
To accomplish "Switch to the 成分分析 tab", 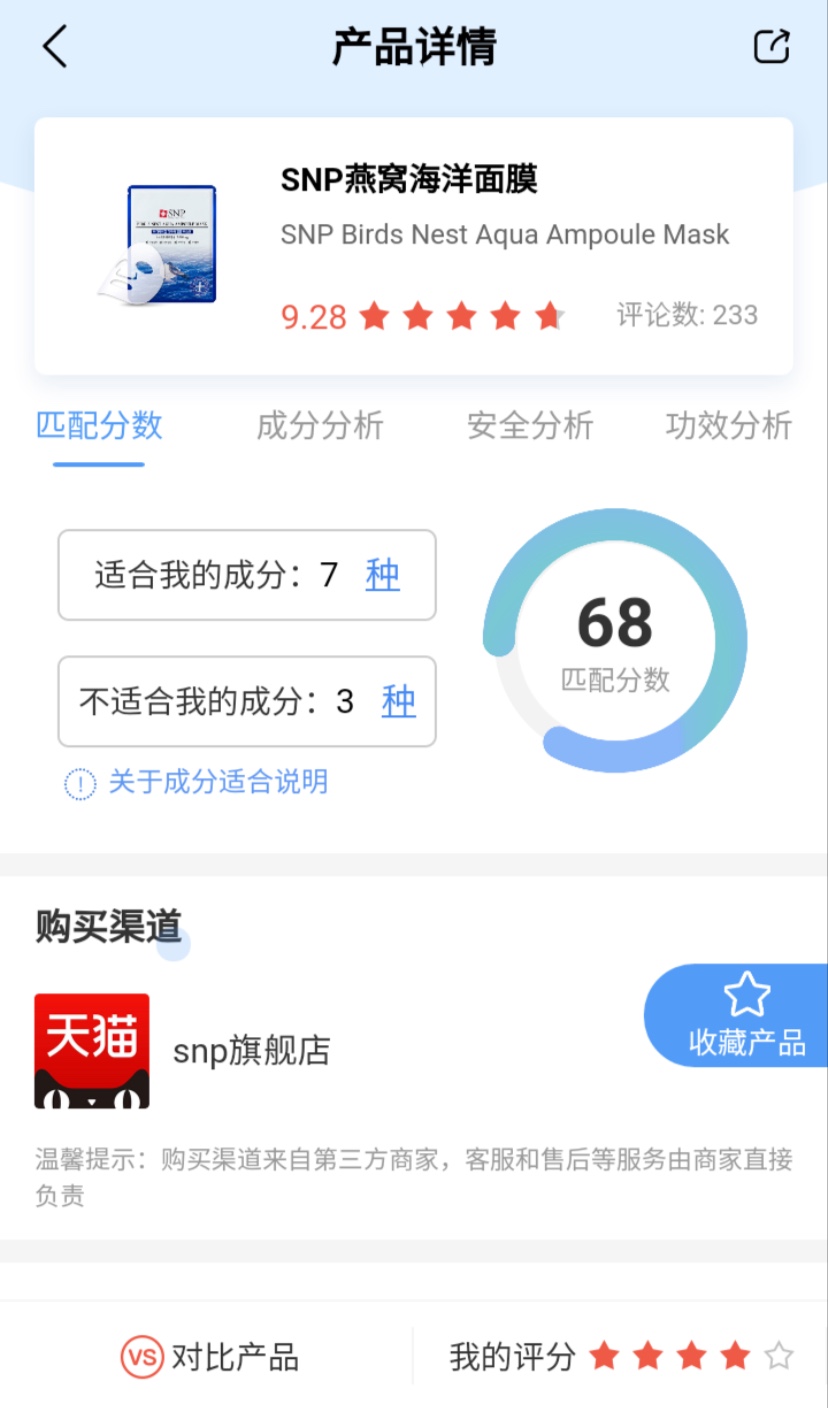I will (x=319, y=426).
